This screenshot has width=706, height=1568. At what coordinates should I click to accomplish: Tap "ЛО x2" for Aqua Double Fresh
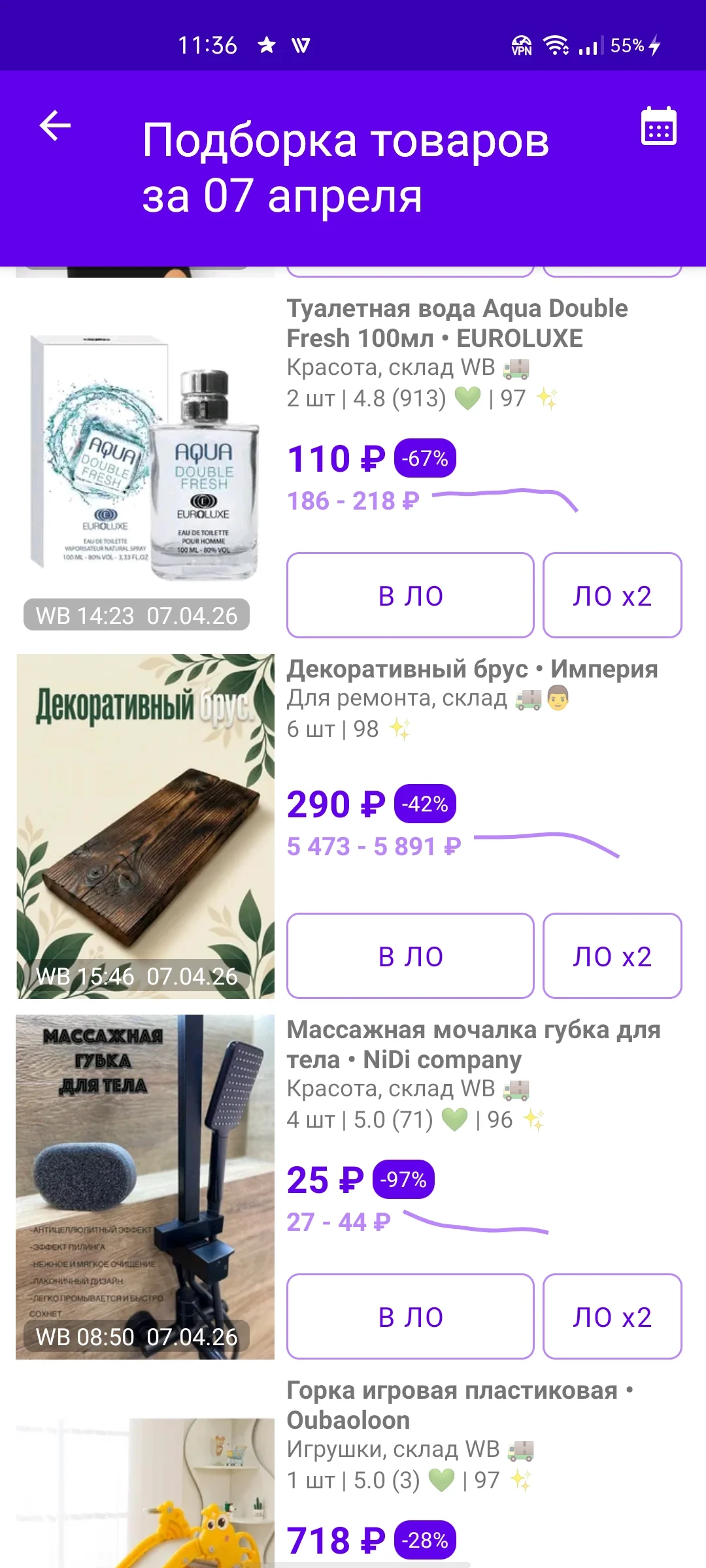coord(613,595)
